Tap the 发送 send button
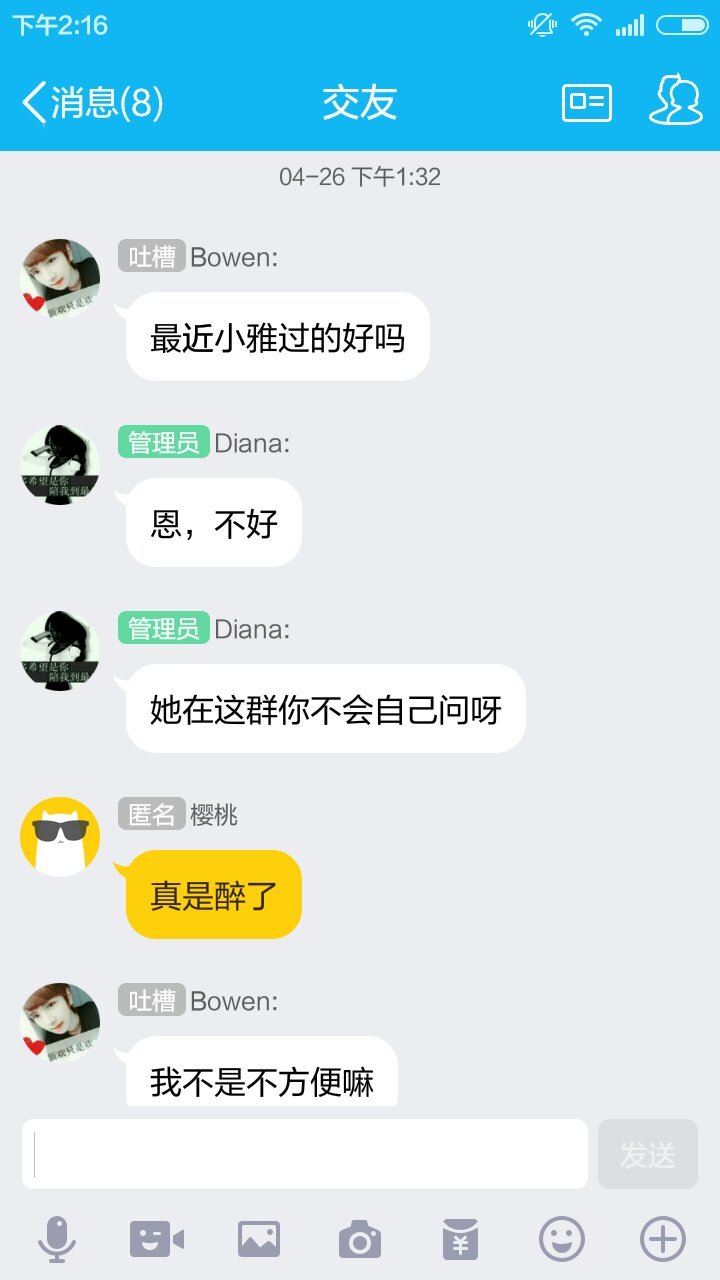The width and height of the screenshot is (720, 1280). [x=647, y=1154]
